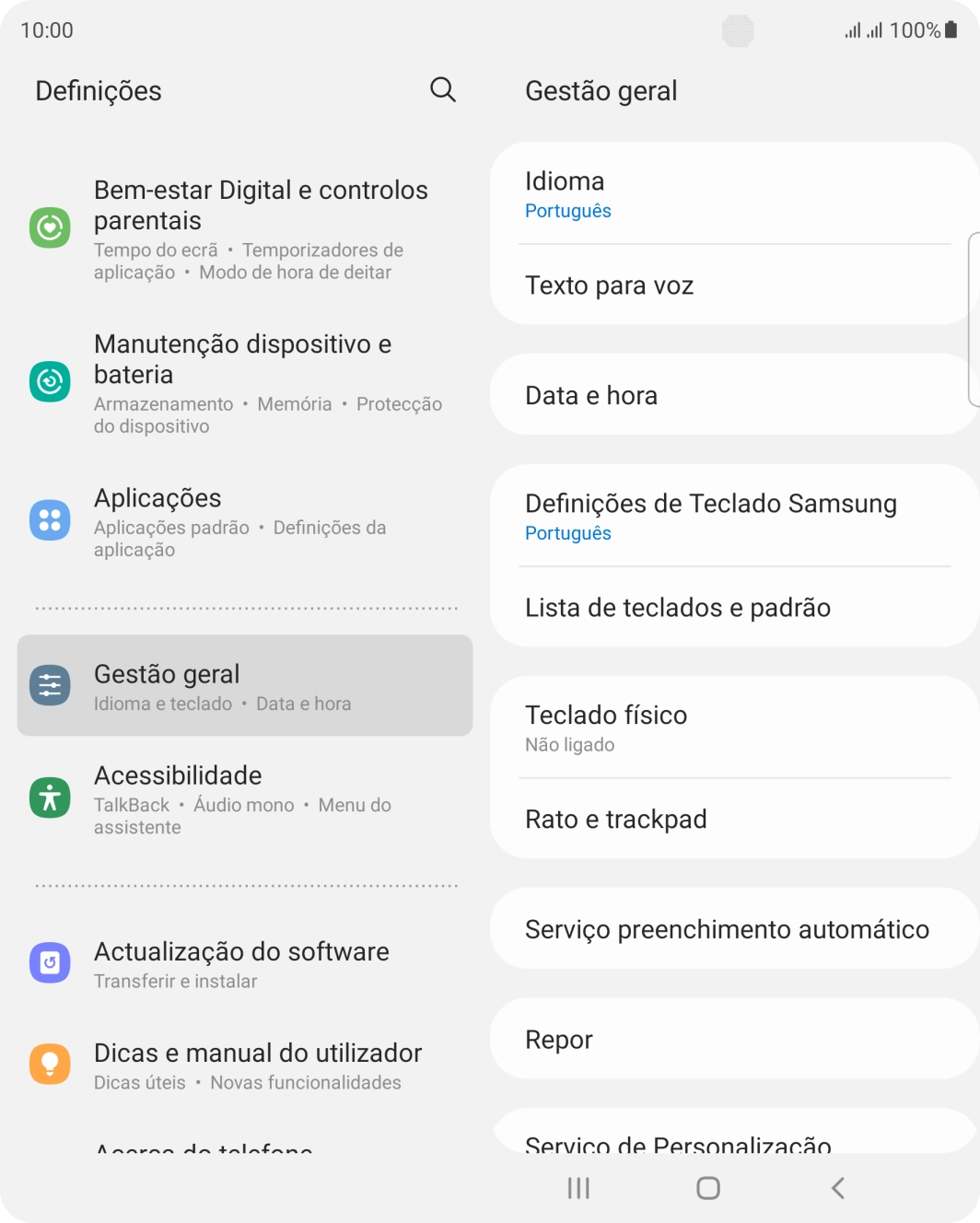The image size is (980, 1223).
Task: Open Data e hora settings
Action: (x=734, y=394)
